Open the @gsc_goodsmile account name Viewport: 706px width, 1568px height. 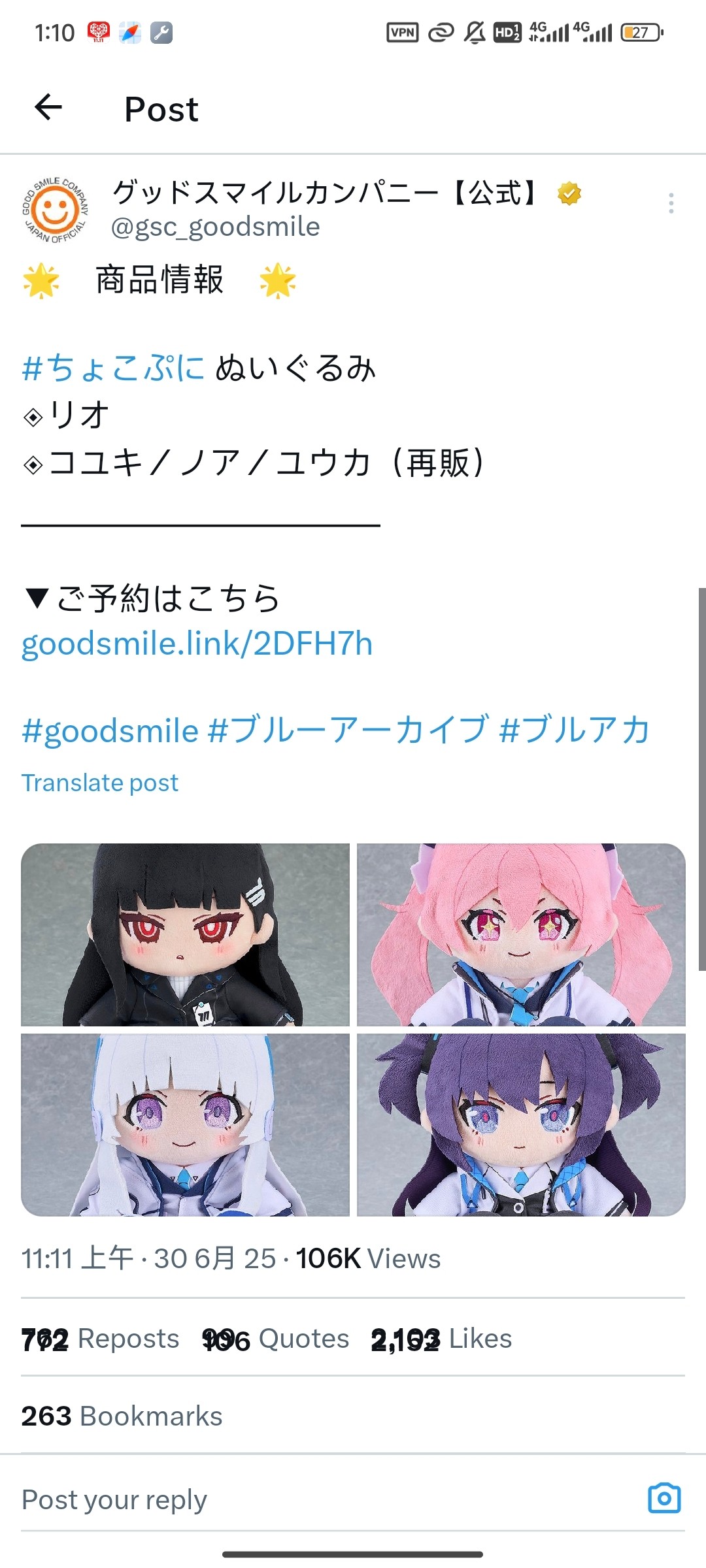click(216, 227)
